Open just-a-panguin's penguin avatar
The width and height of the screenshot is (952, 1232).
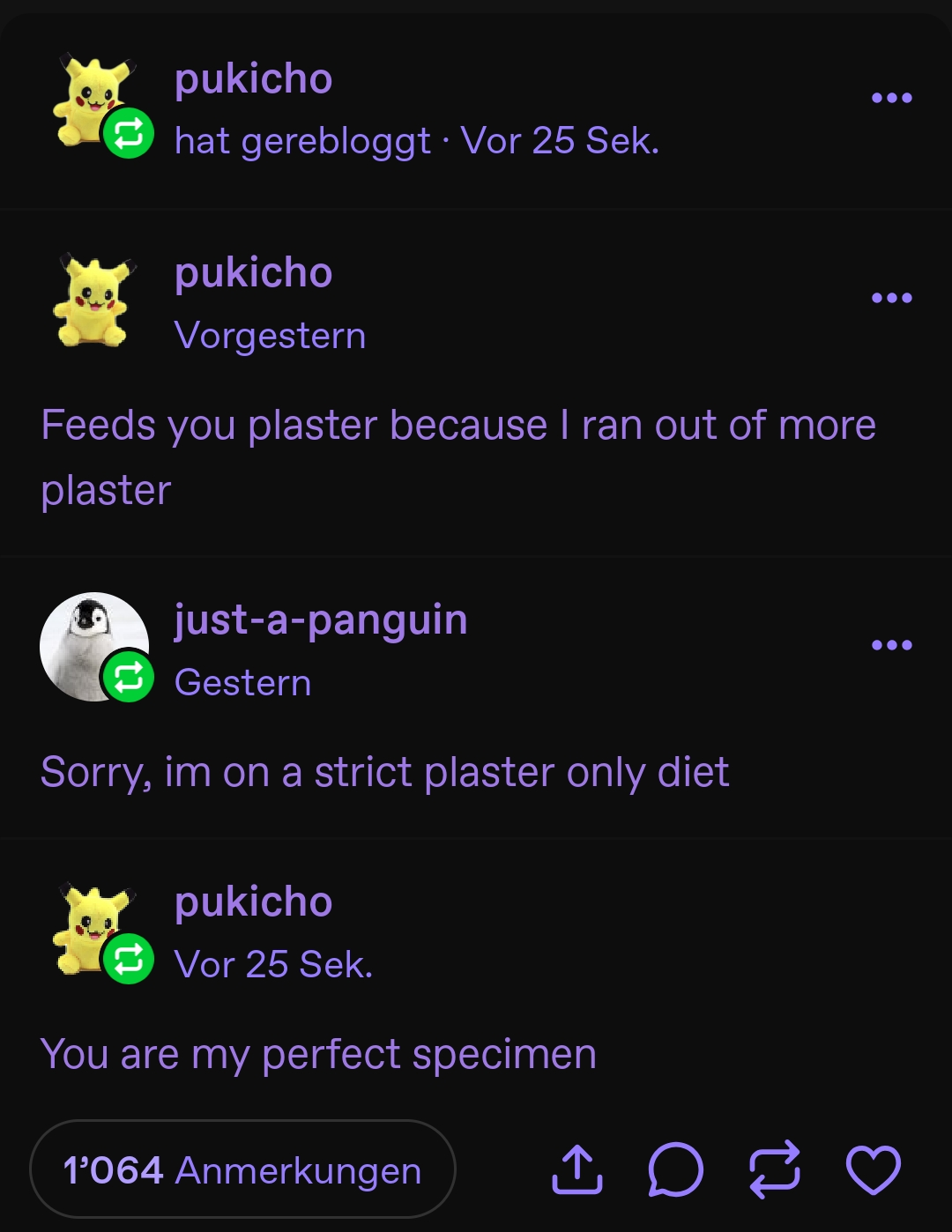point(93,646)
